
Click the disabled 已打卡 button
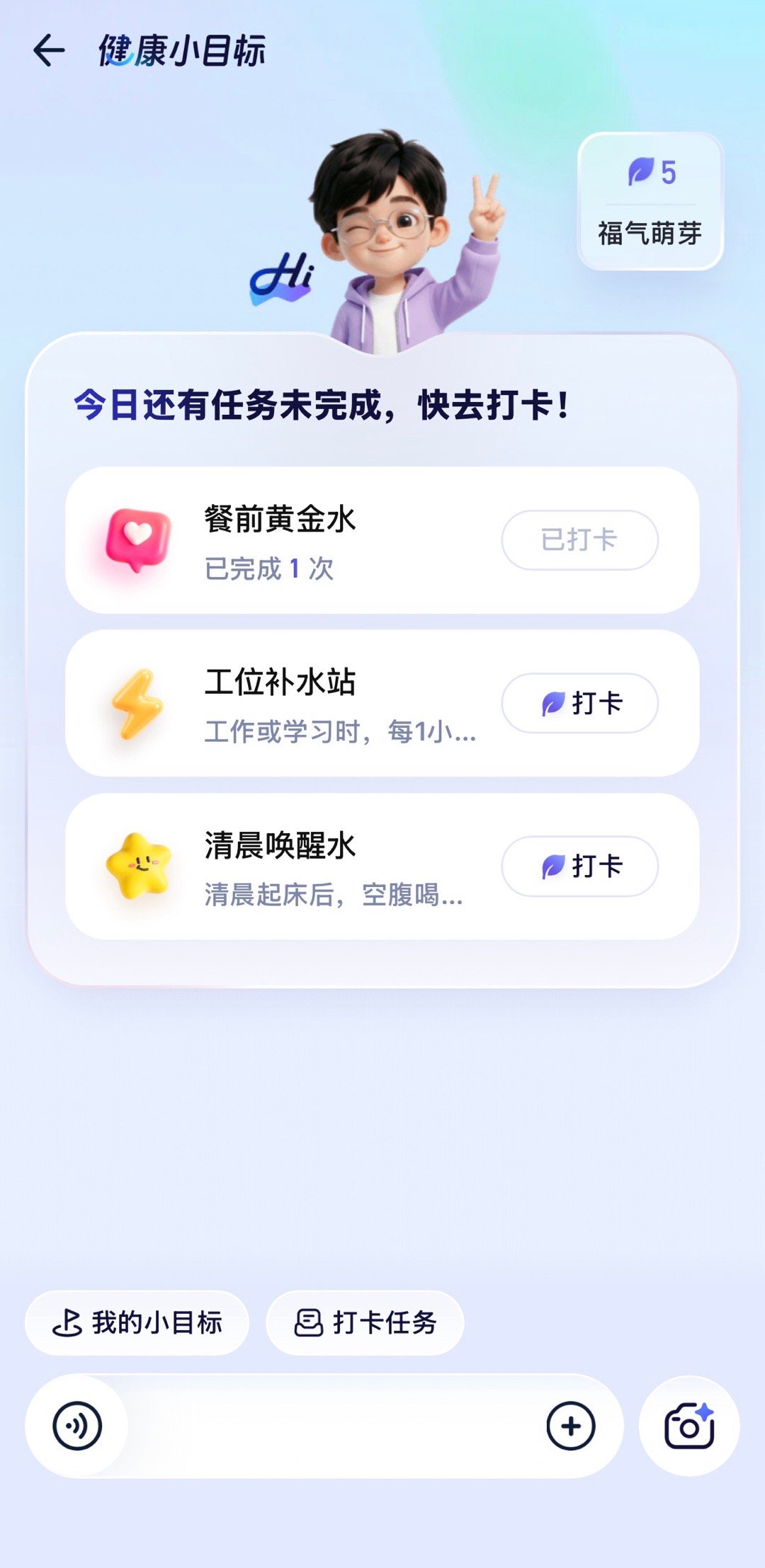[578, 540]
